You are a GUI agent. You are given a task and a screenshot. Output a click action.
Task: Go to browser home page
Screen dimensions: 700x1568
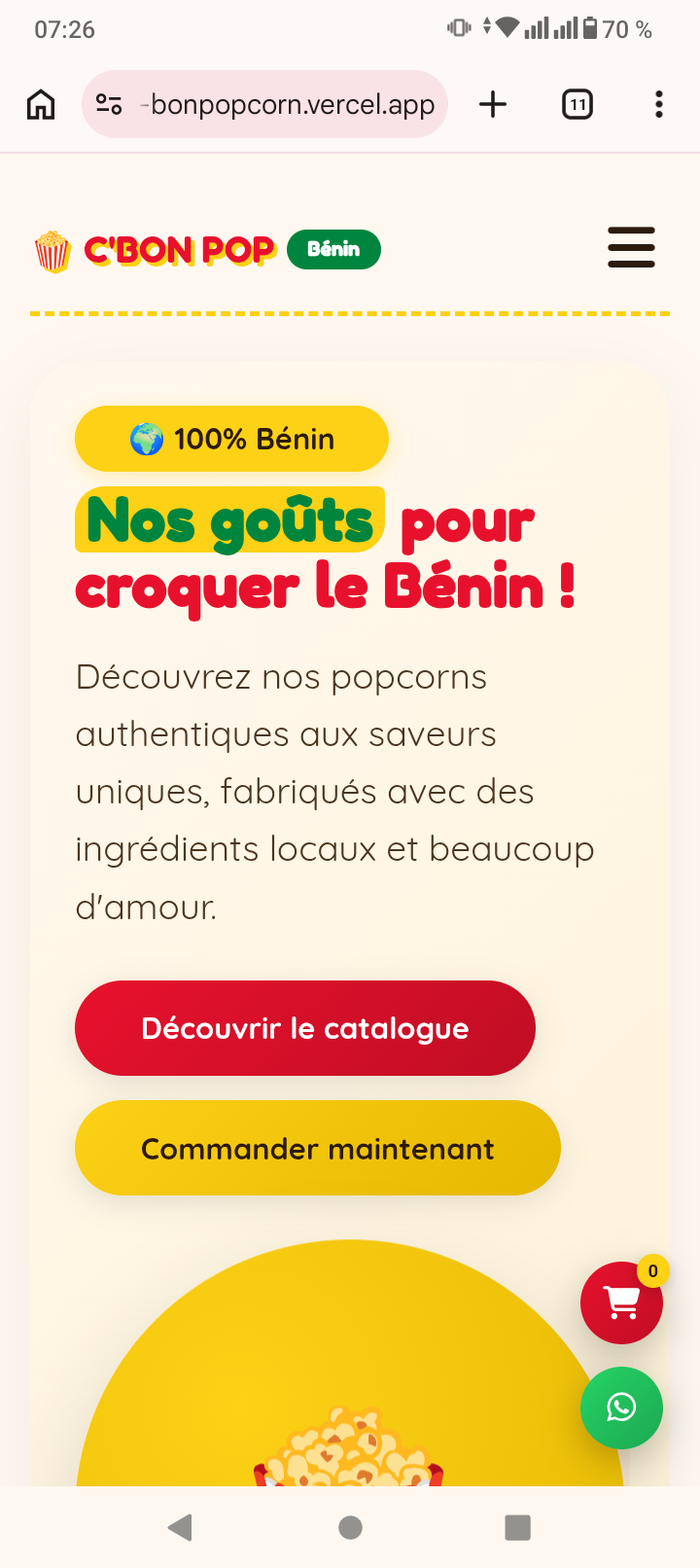41,104
